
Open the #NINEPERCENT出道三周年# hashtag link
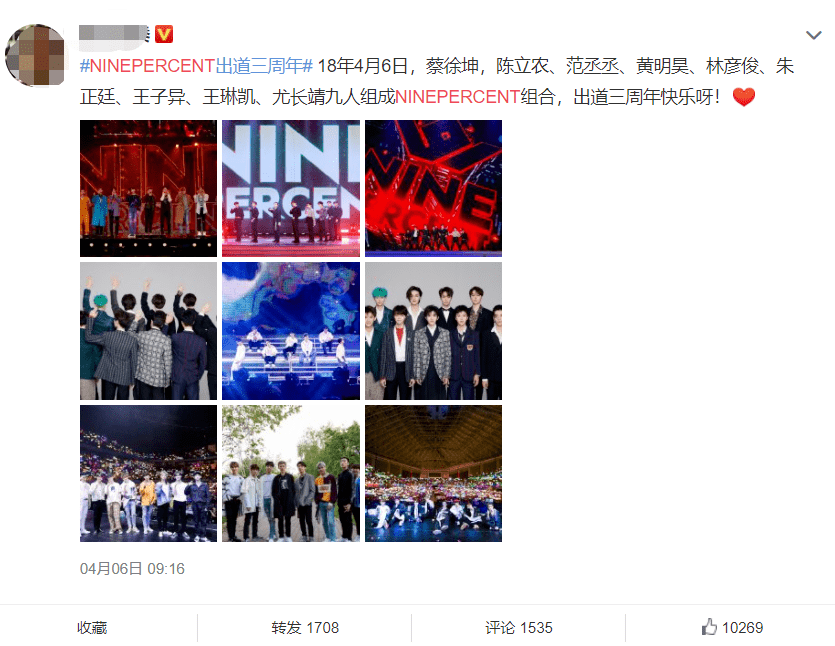196,66
